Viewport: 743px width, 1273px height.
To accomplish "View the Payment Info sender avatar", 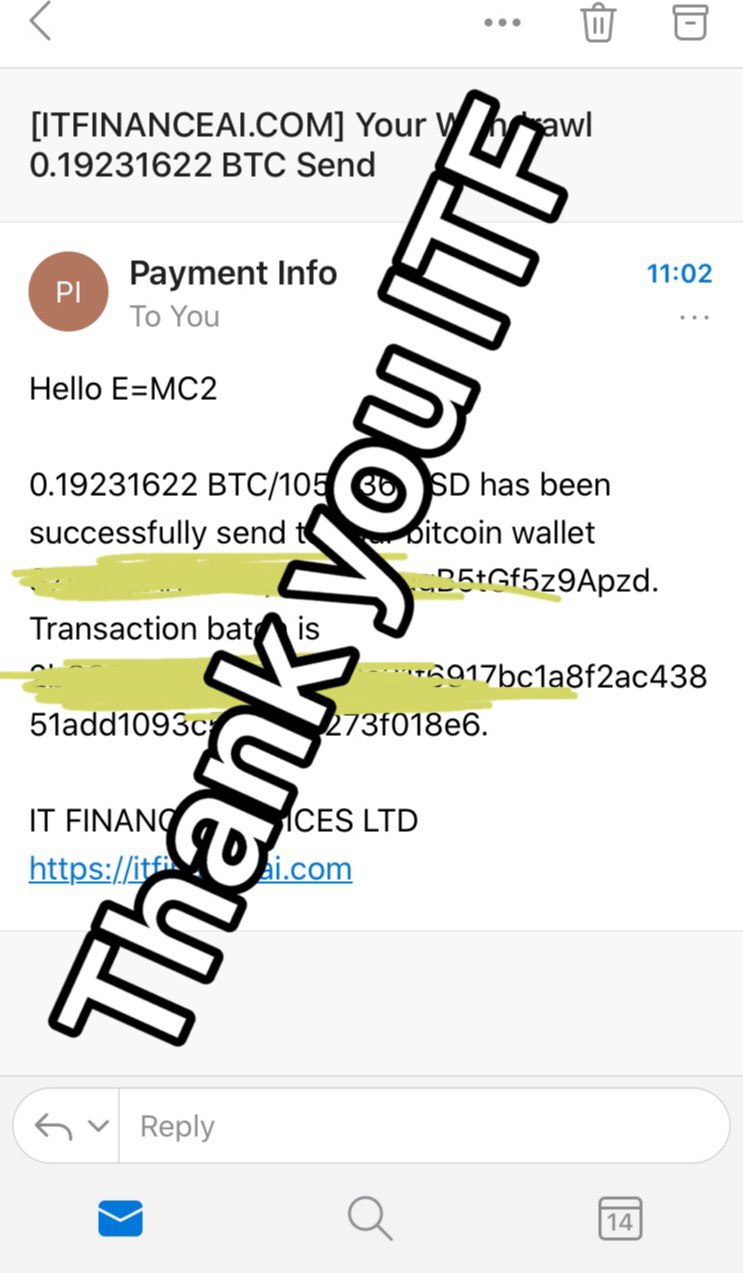I will pyautogui.click(x=68, y=292).
